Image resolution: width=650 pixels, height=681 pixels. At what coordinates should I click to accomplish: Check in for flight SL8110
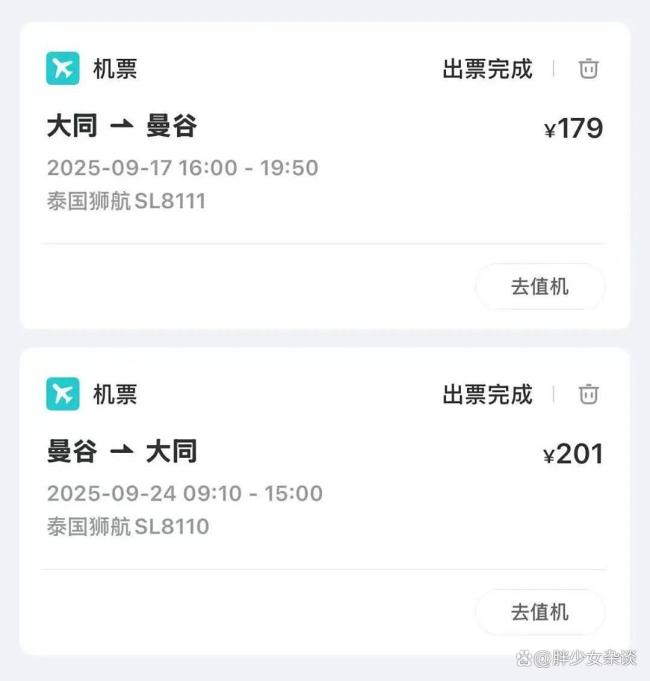click(539, 612)
